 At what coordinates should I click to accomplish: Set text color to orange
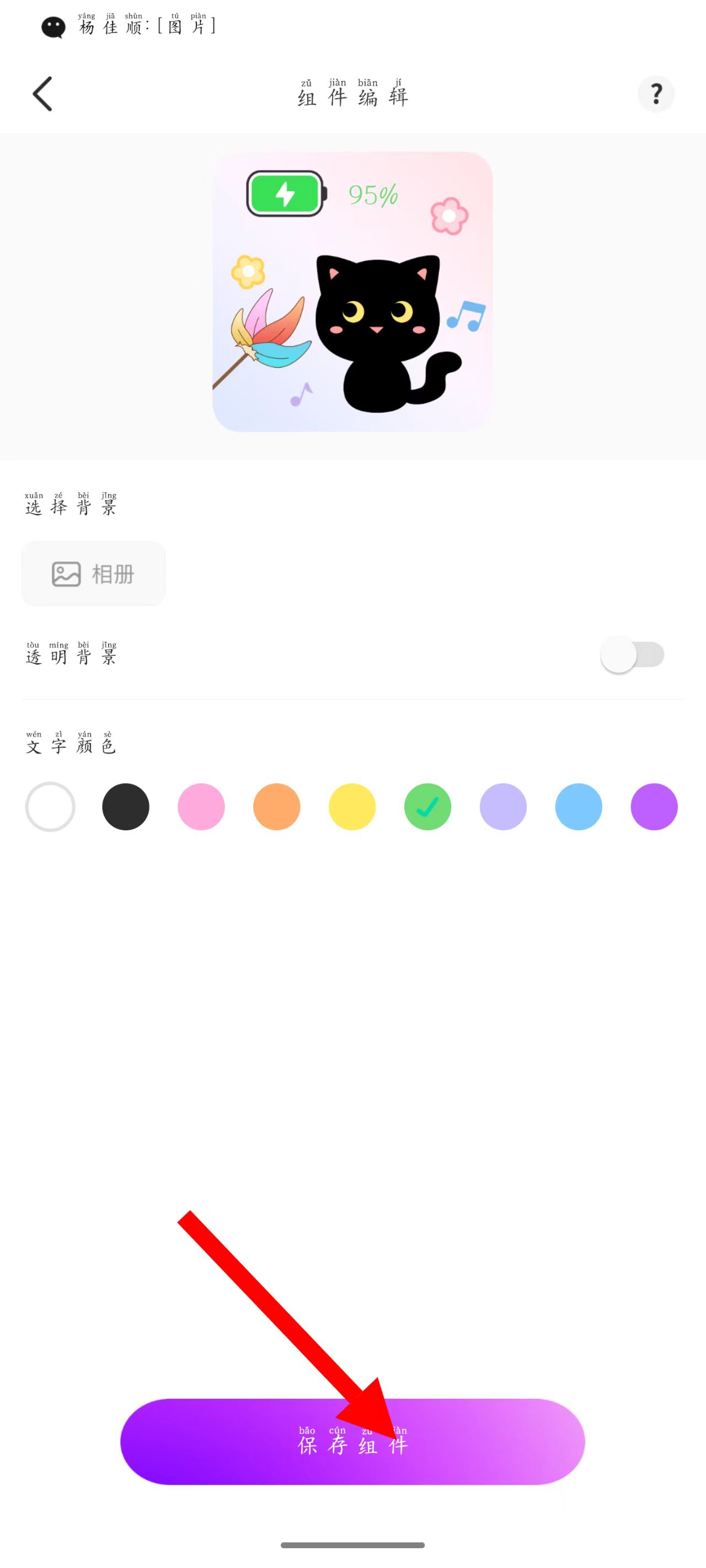276,807
